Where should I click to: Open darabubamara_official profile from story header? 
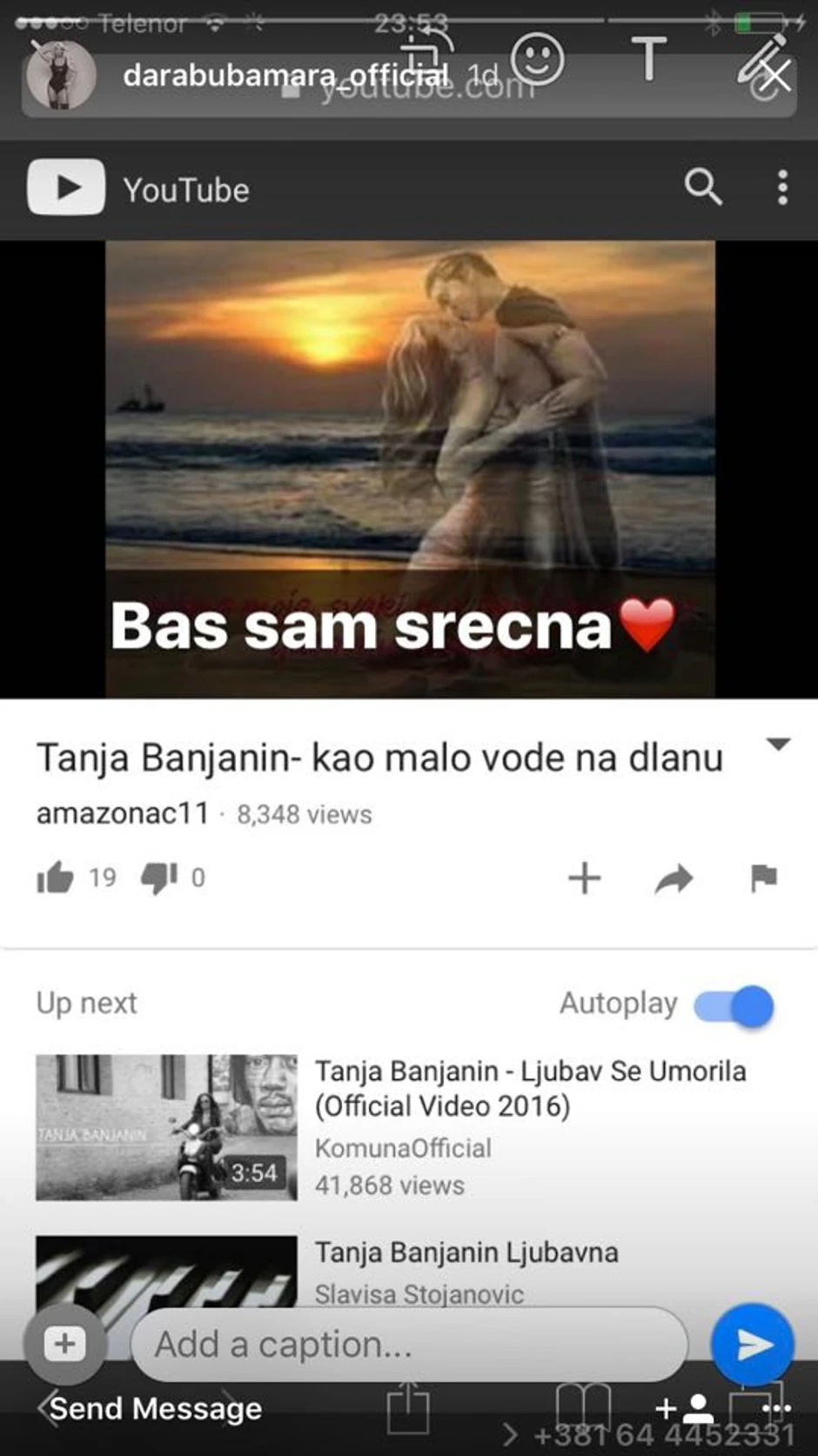pyautogui.click(x=285, y=76)
